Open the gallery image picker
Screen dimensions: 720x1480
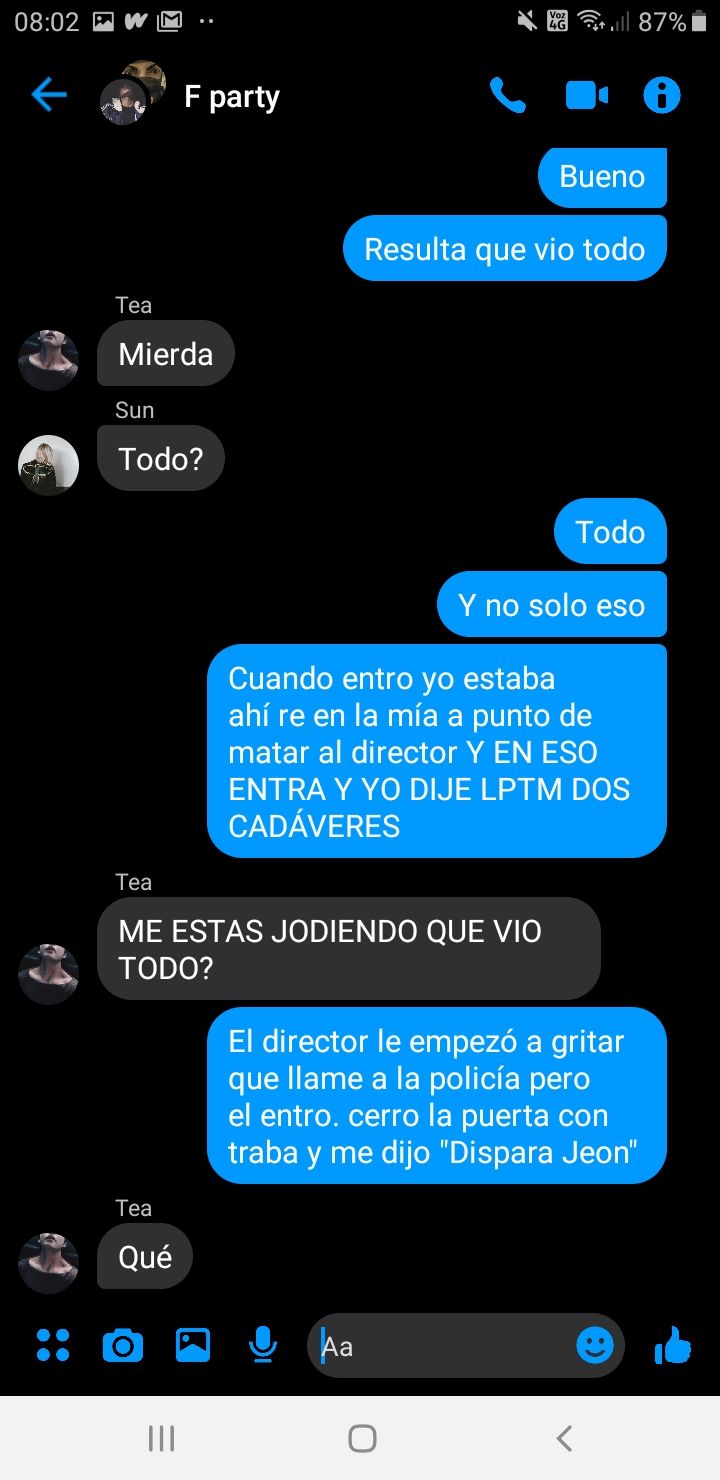click(193, 1346)
